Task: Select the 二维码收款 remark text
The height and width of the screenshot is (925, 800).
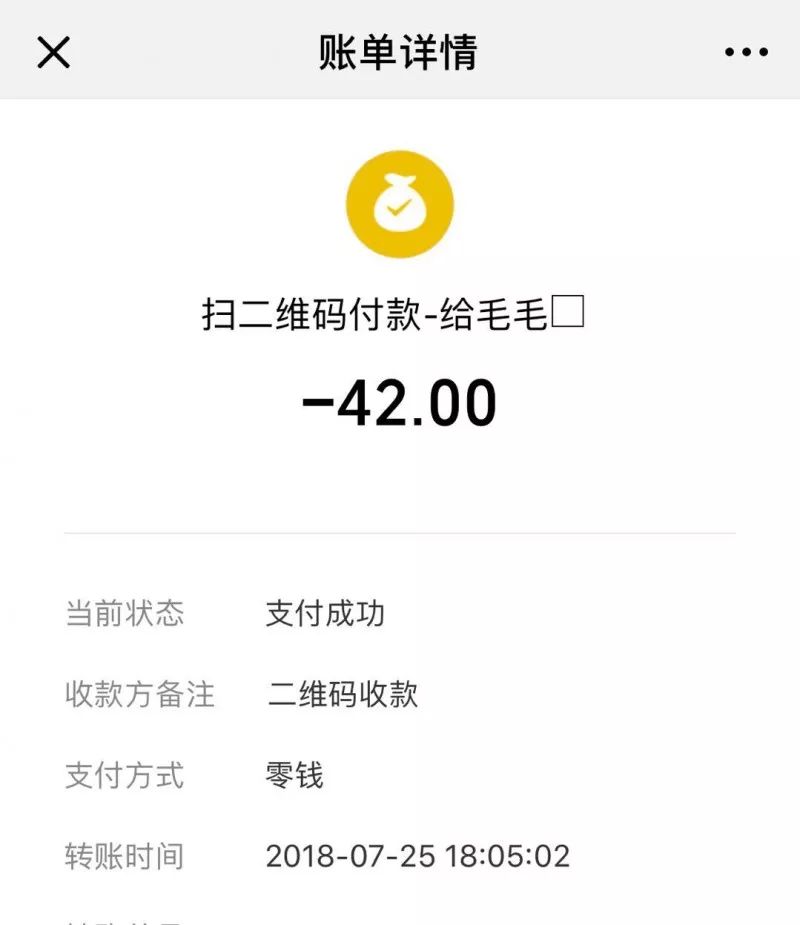Action: pos(345,694)
